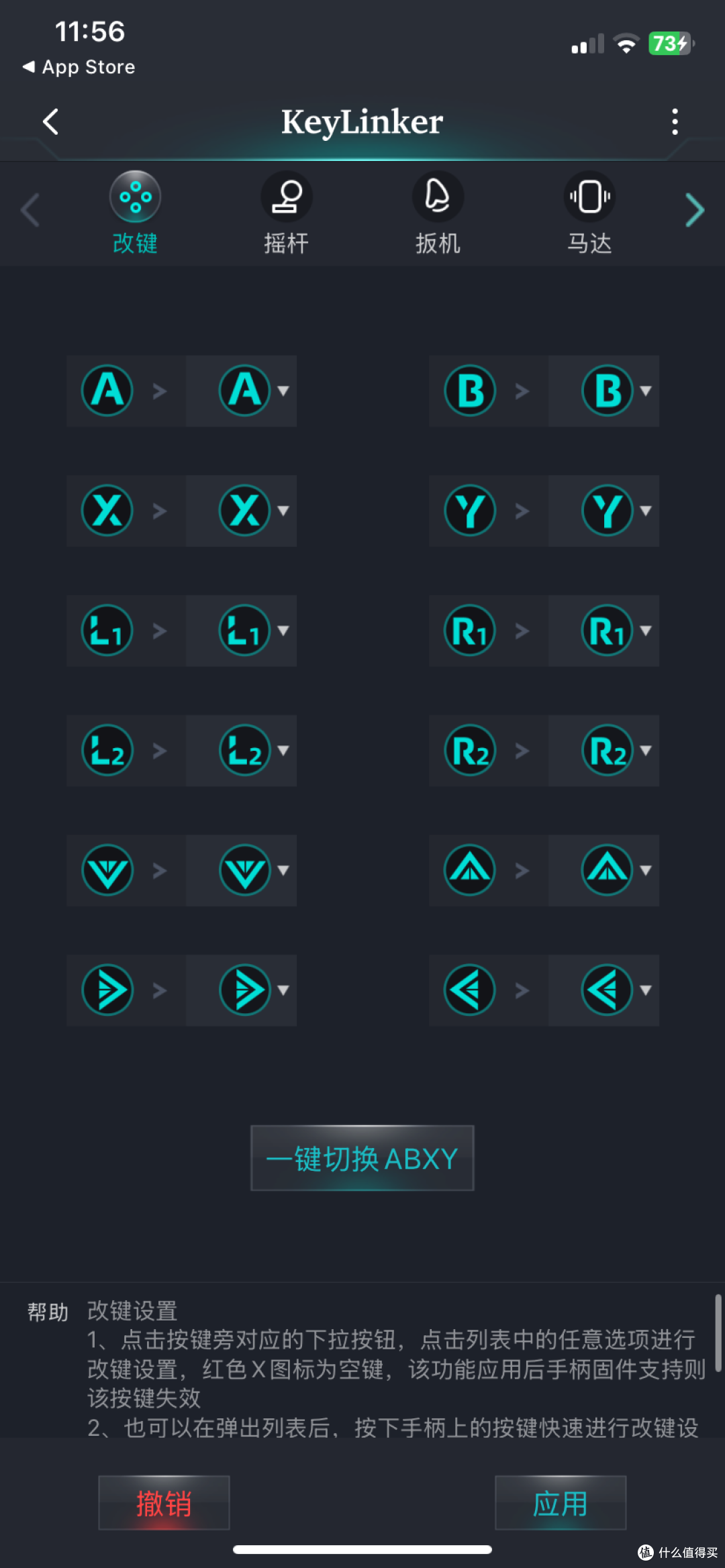Open the X button remap dropdown
The image size is (725, 1568).
click(x=242, y=511)
